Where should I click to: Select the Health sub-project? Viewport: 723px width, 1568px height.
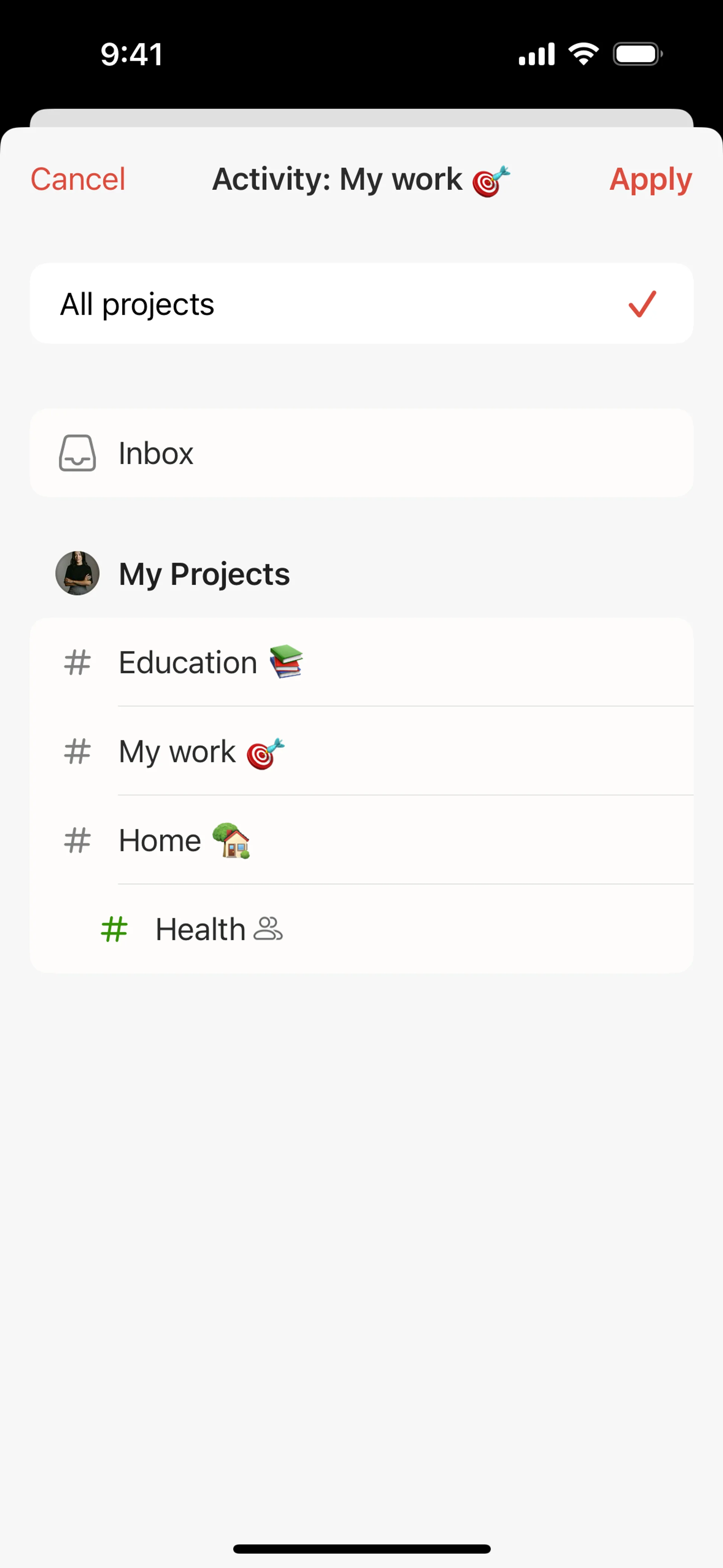[x=361, y=929]
